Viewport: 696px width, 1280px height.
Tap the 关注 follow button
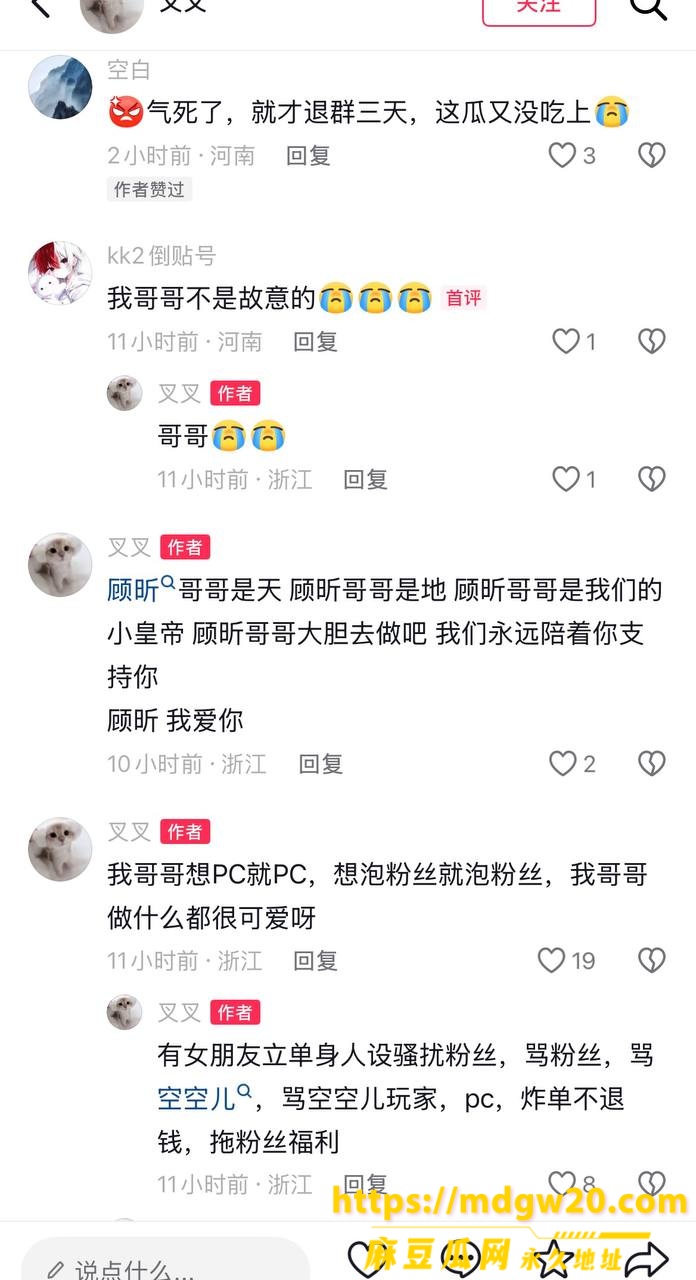539,8
